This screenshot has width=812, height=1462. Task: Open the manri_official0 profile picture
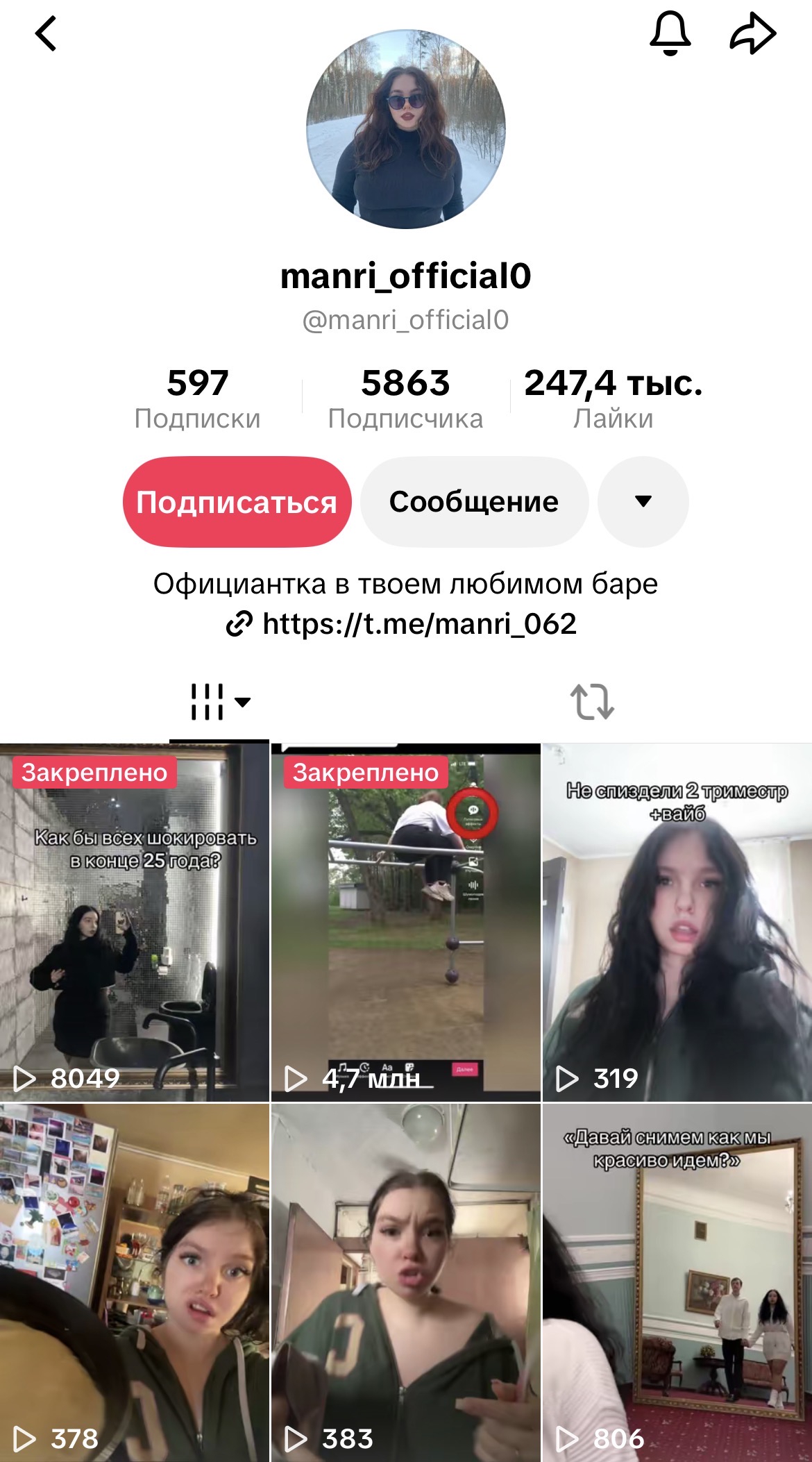(x=406, y=129)
